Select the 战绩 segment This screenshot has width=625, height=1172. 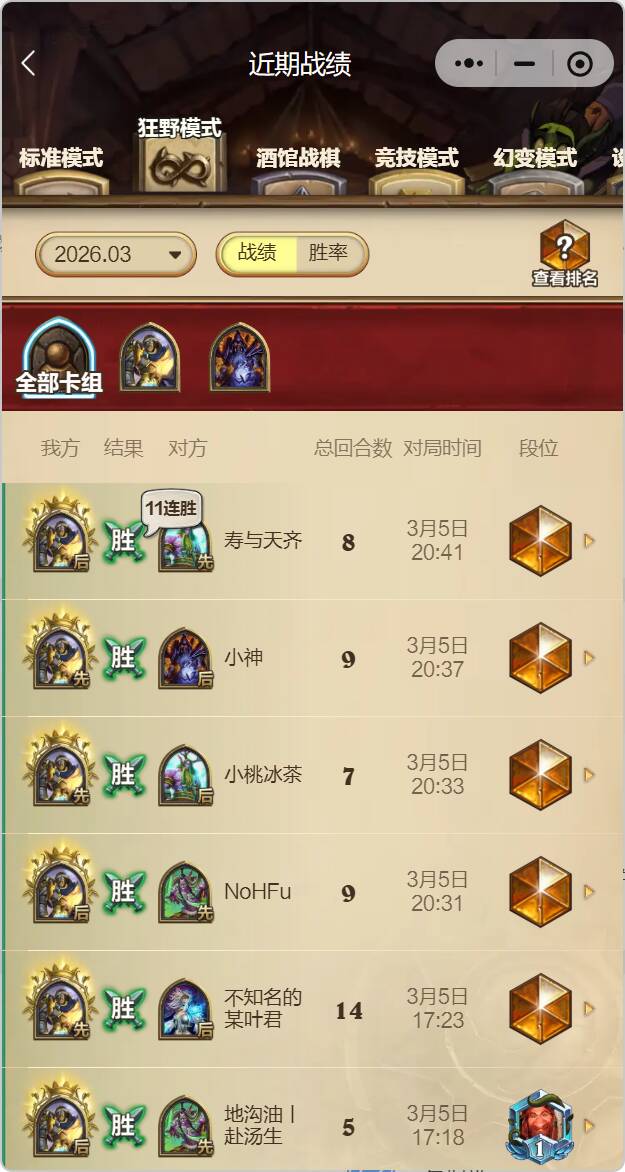coord(257,253)
